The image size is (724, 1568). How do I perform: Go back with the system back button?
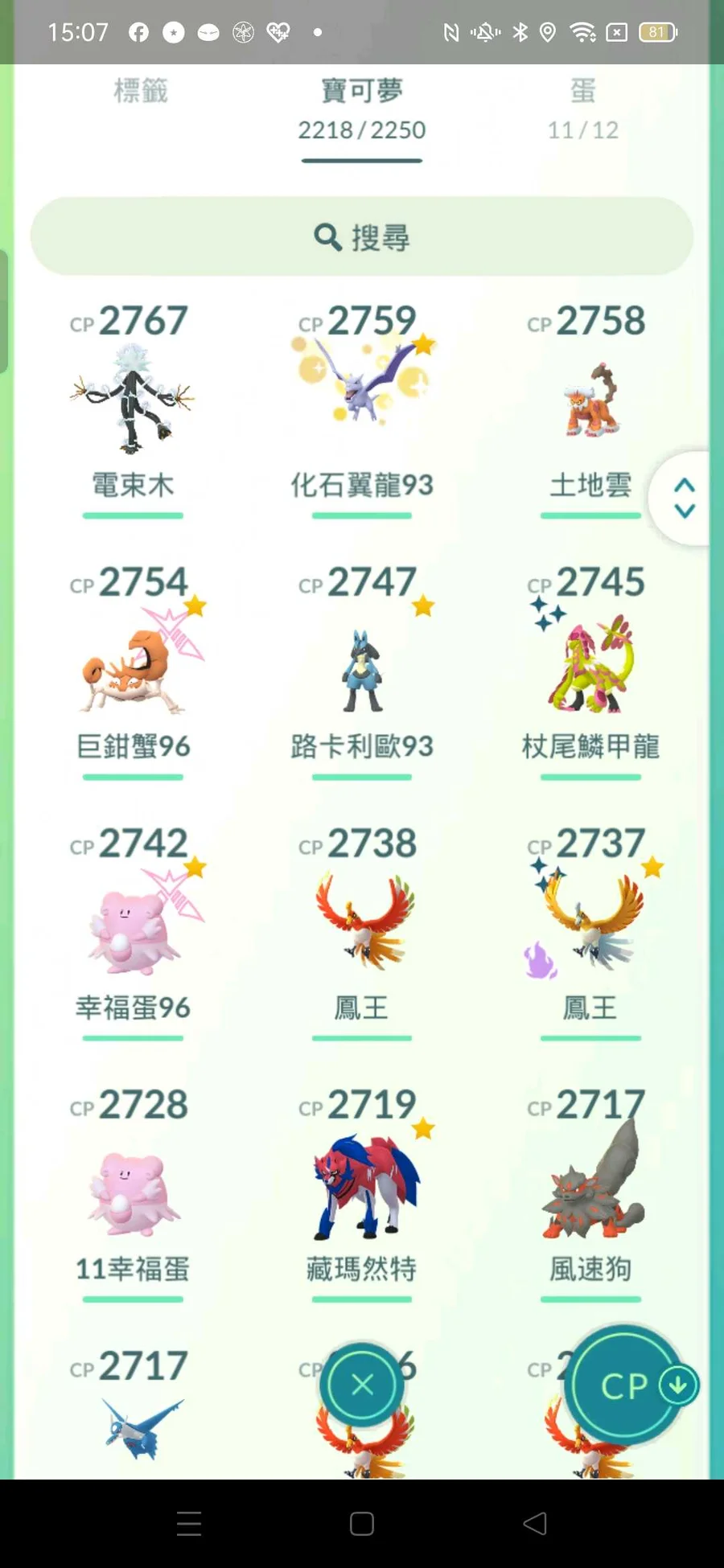[535, 1523]
